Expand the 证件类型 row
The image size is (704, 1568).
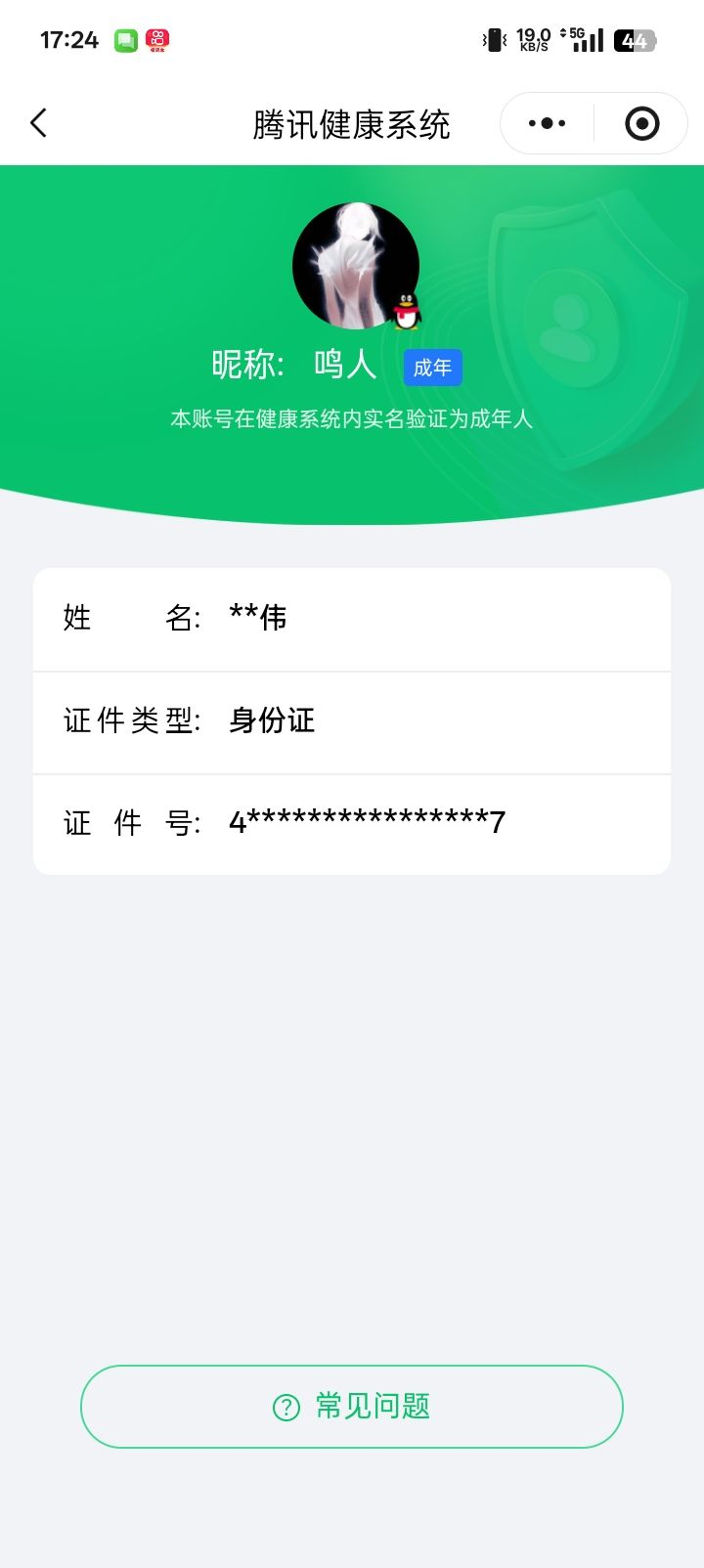(x=350, y=721)
